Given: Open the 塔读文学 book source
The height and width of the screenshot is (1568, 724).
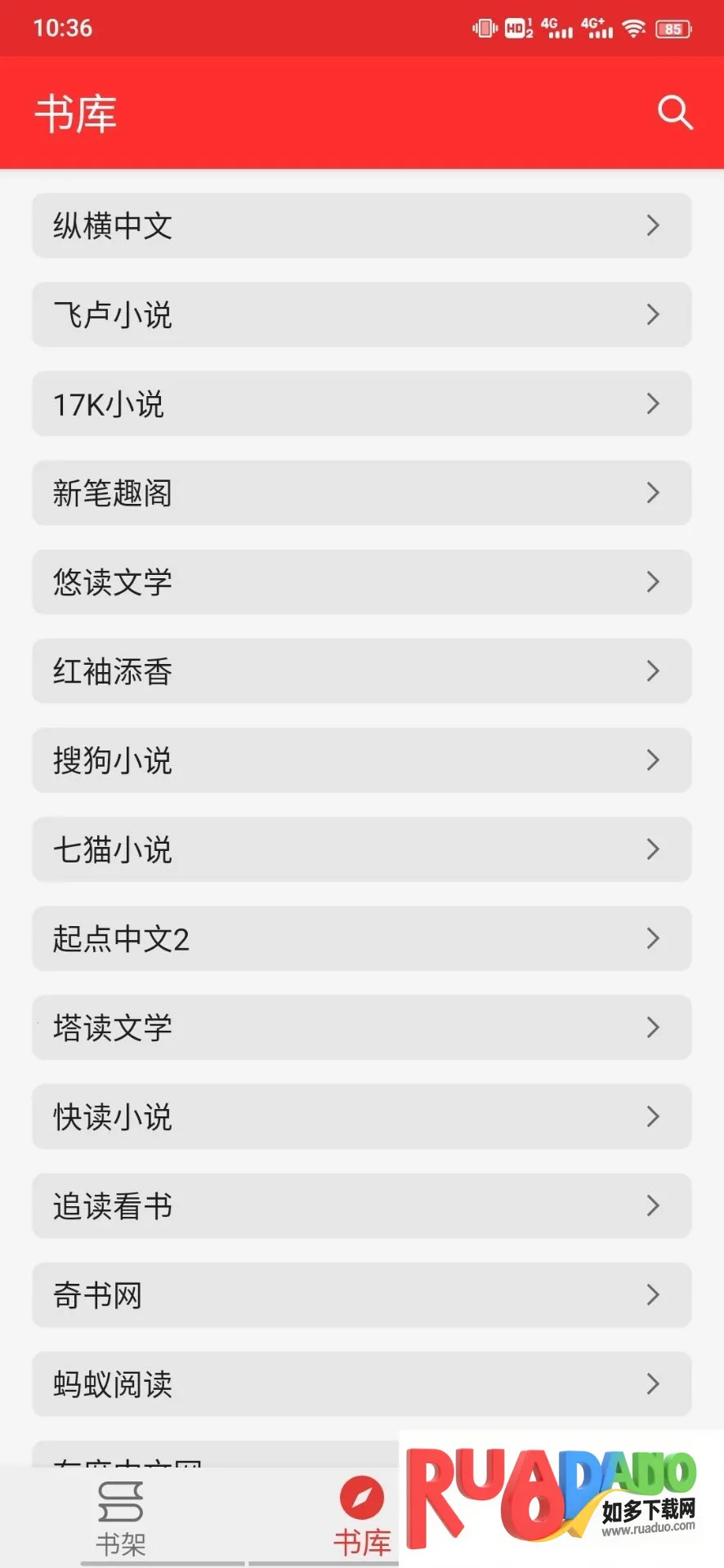Looking at the screenshot, I should point(361,1027).
